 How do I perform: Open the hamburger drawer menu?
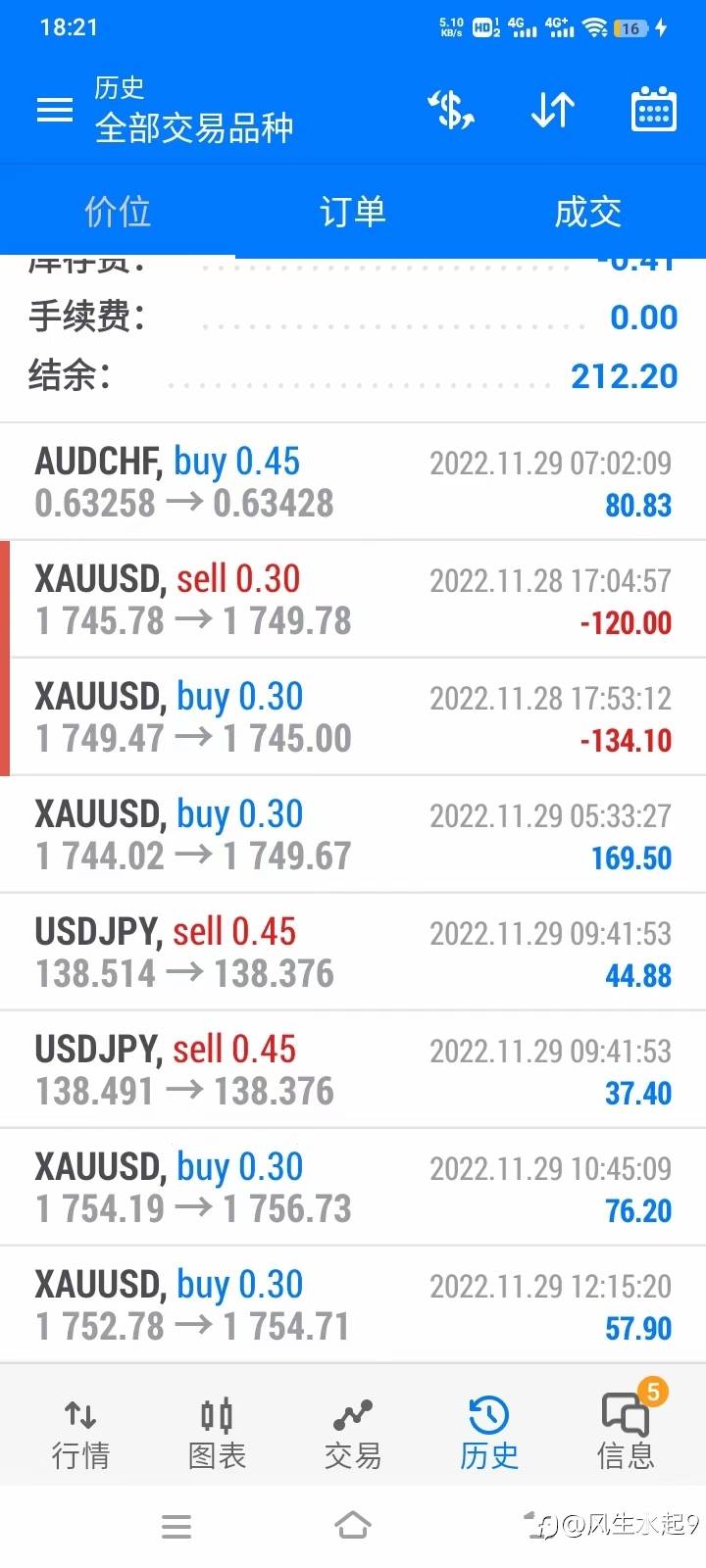[x=55, y=110]
